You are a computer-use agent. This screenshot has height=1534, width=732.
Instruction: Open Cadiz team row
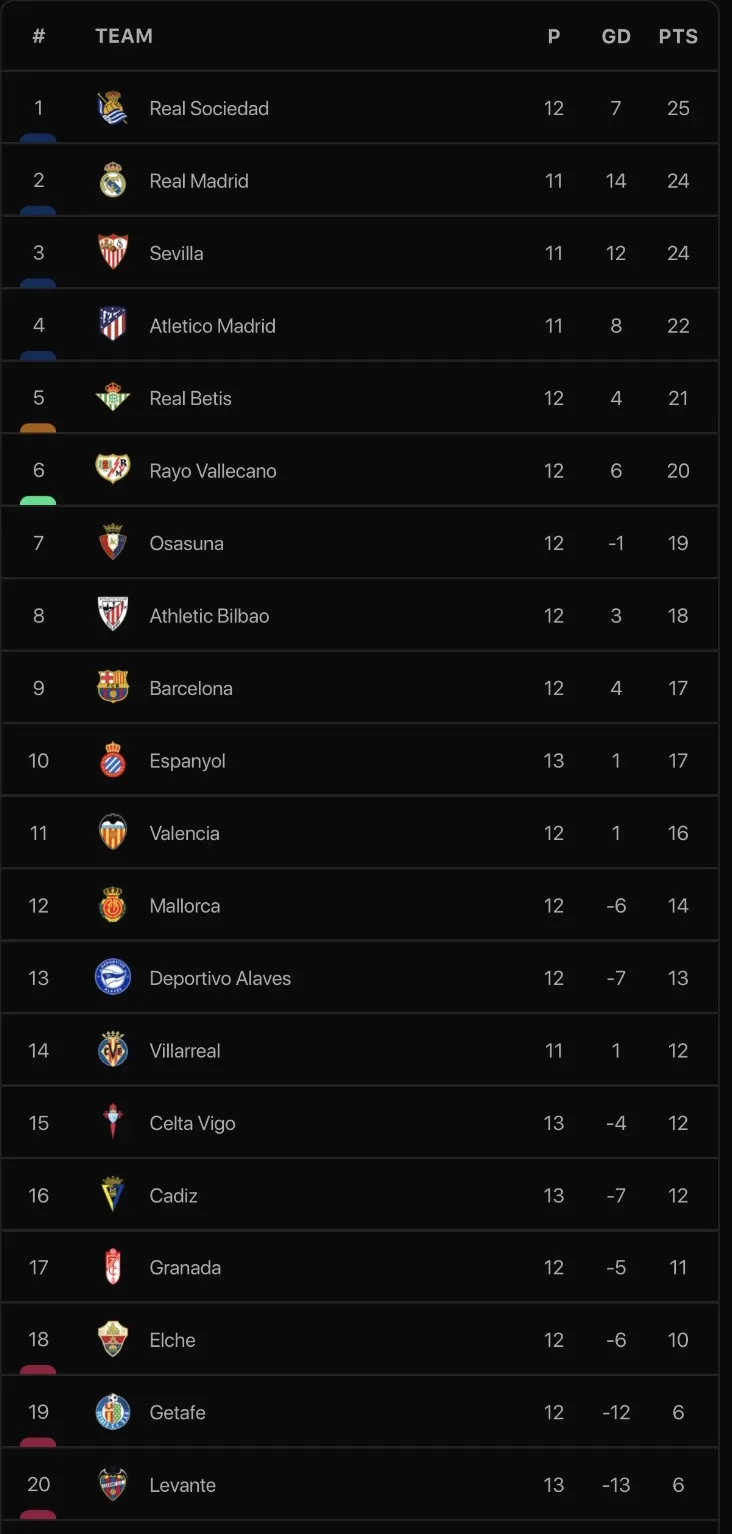coord(174,1195)
